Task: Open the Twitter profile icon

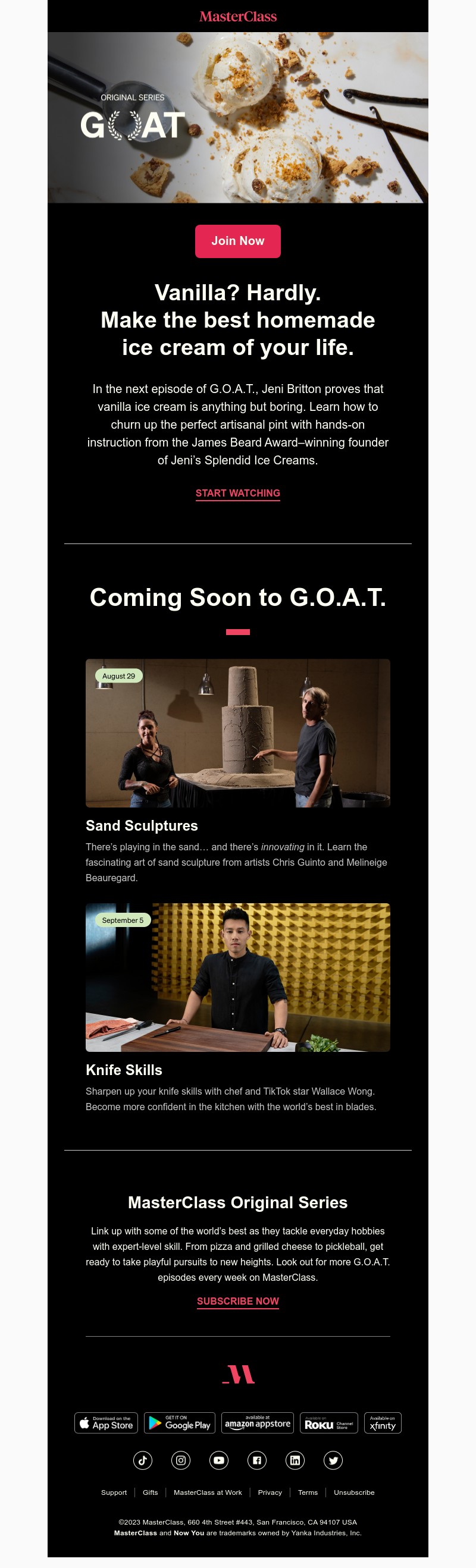Action: click(333, 1460)
